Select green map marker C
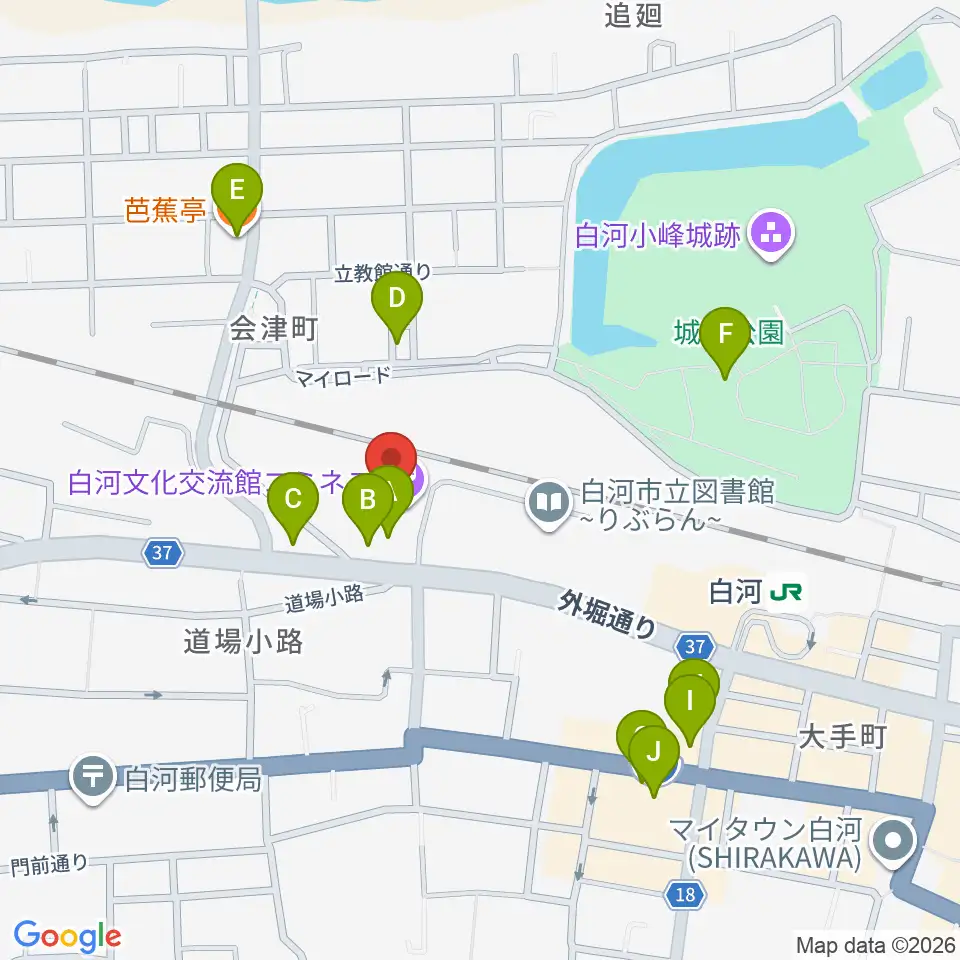The image size is (960, 960). pyautogui.click(x=293, y=504)
